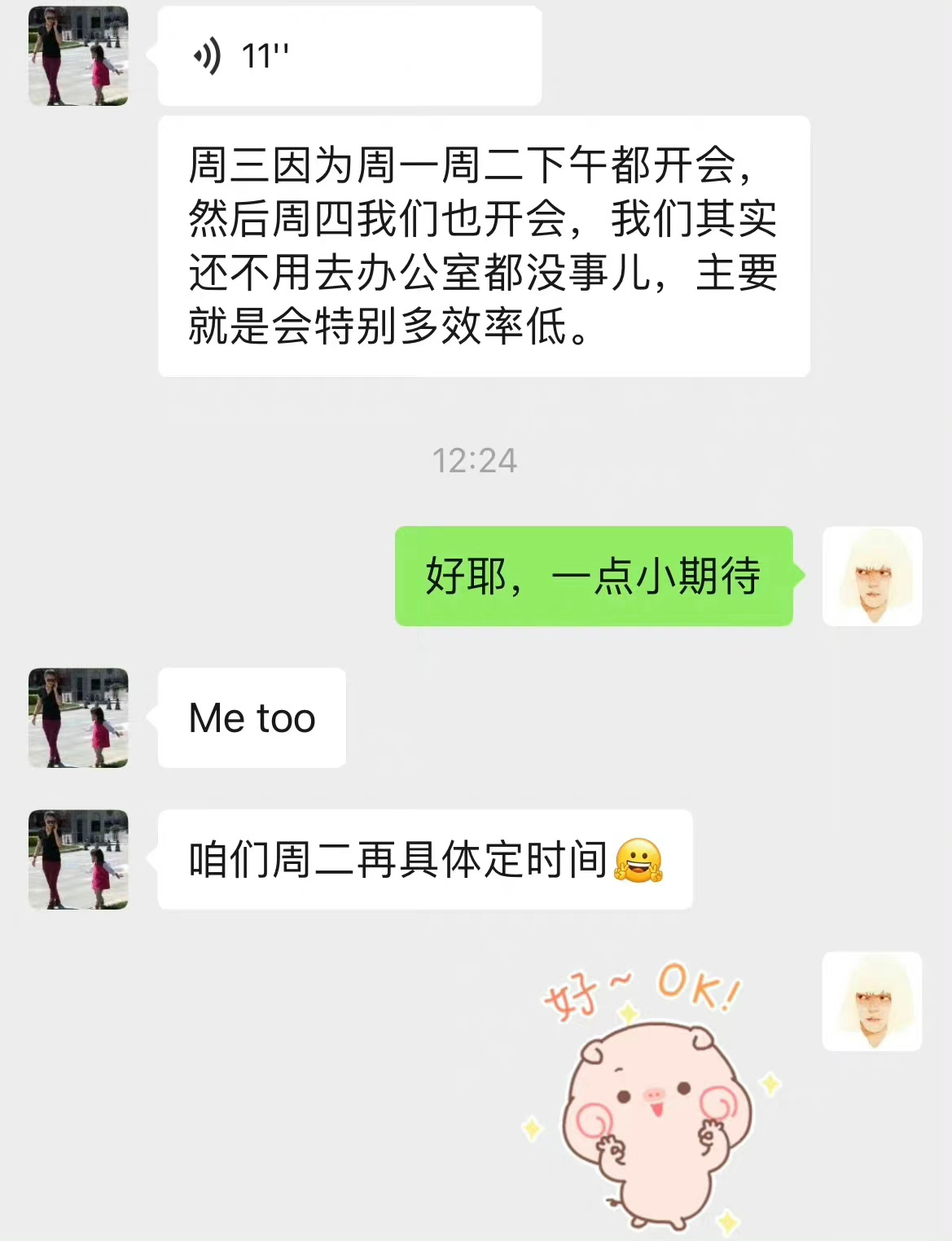Open my avatar beside the pig sticker

click(872, 1001)
